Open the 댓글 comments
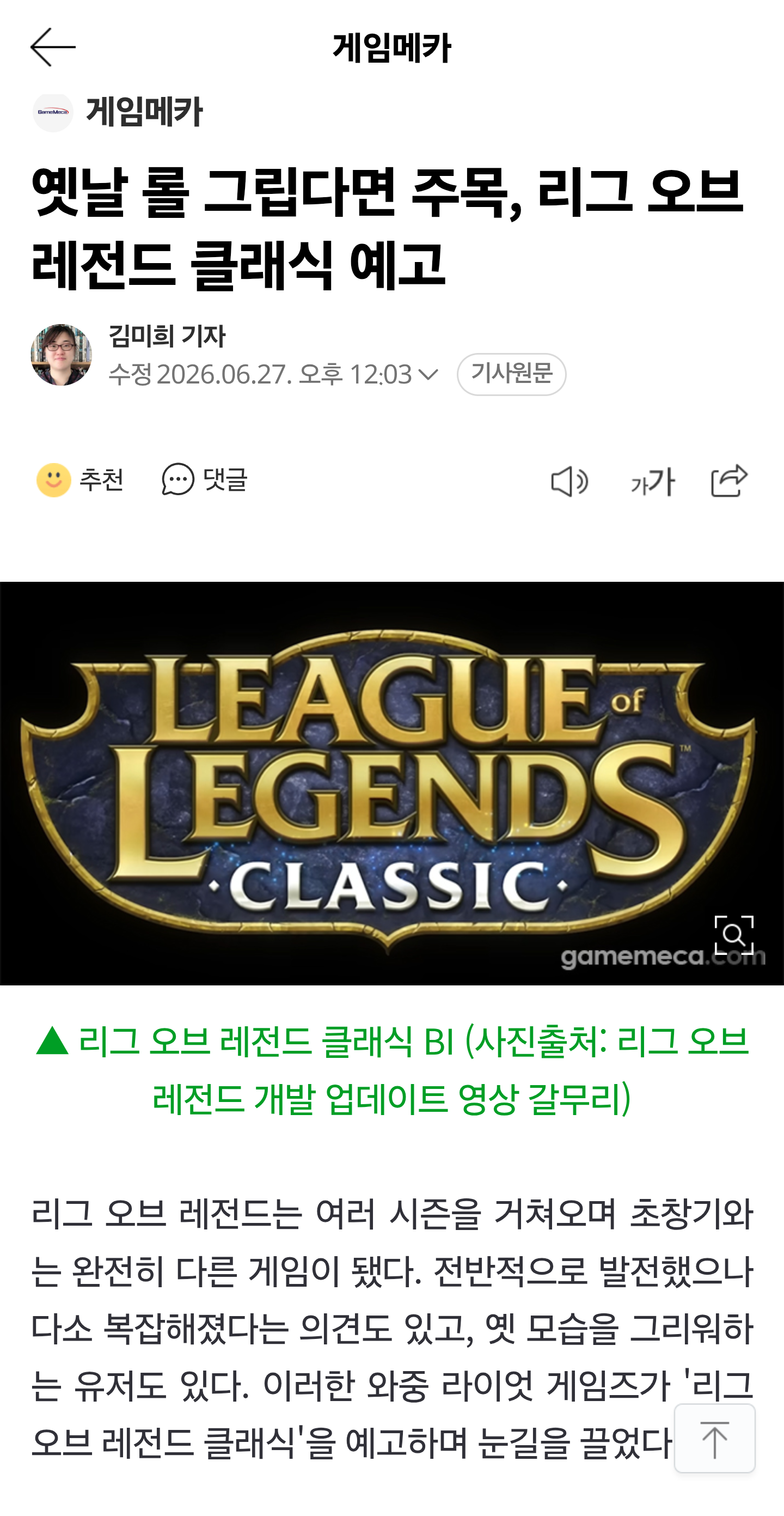 [x=204, y=479]
